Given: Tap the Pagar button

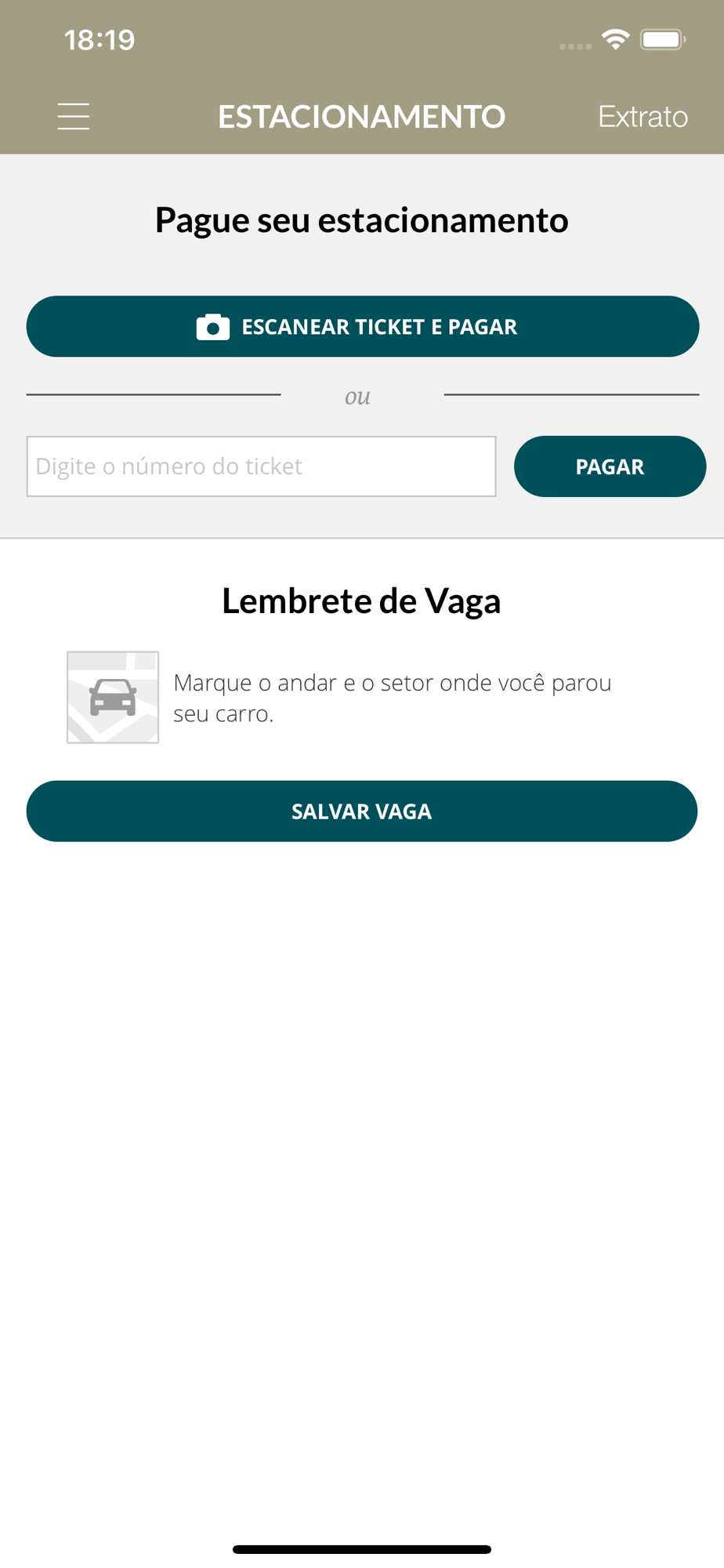Looking at the screenshot, I should click(x=610, y=466).
